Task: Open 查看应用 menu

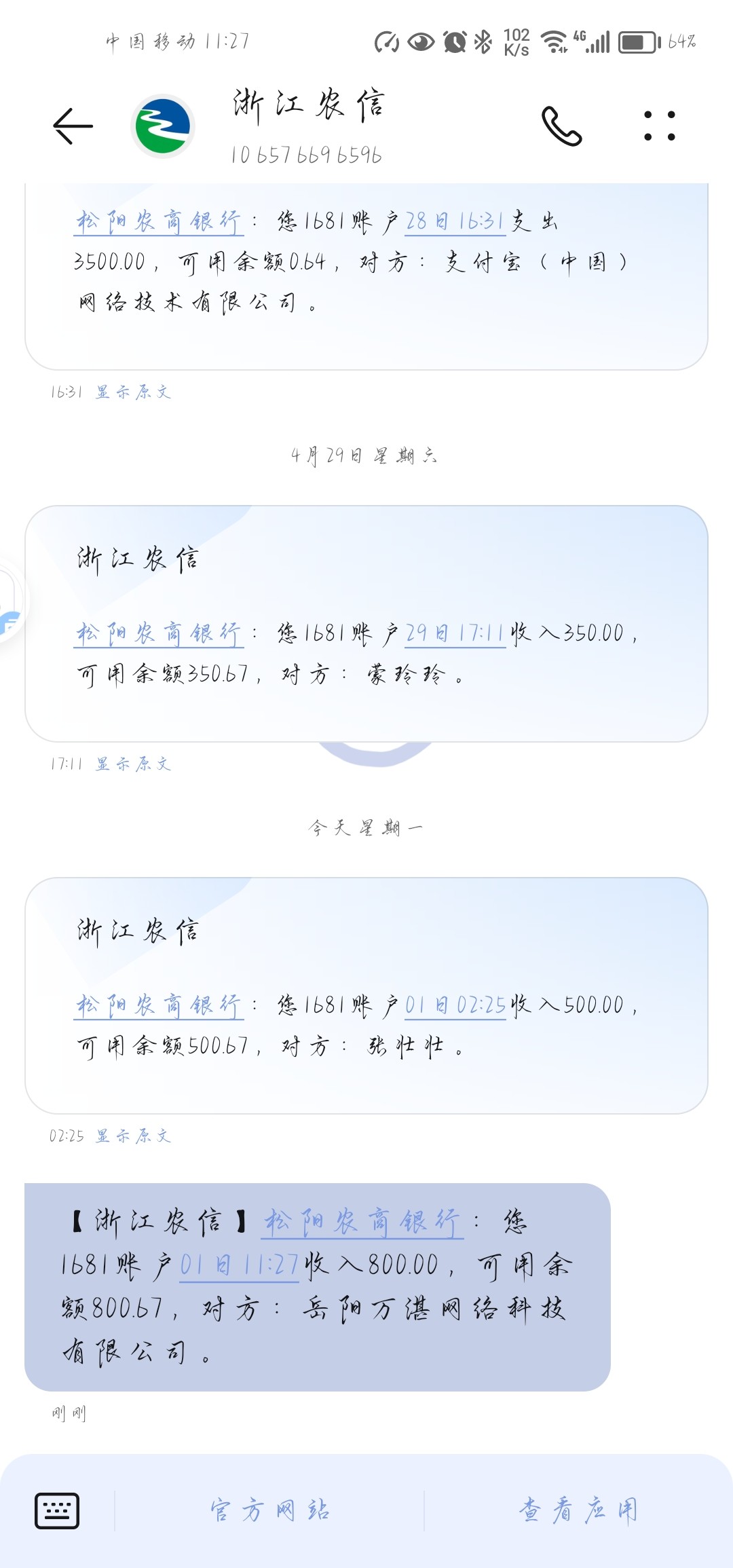Action: pos(578,1511)
